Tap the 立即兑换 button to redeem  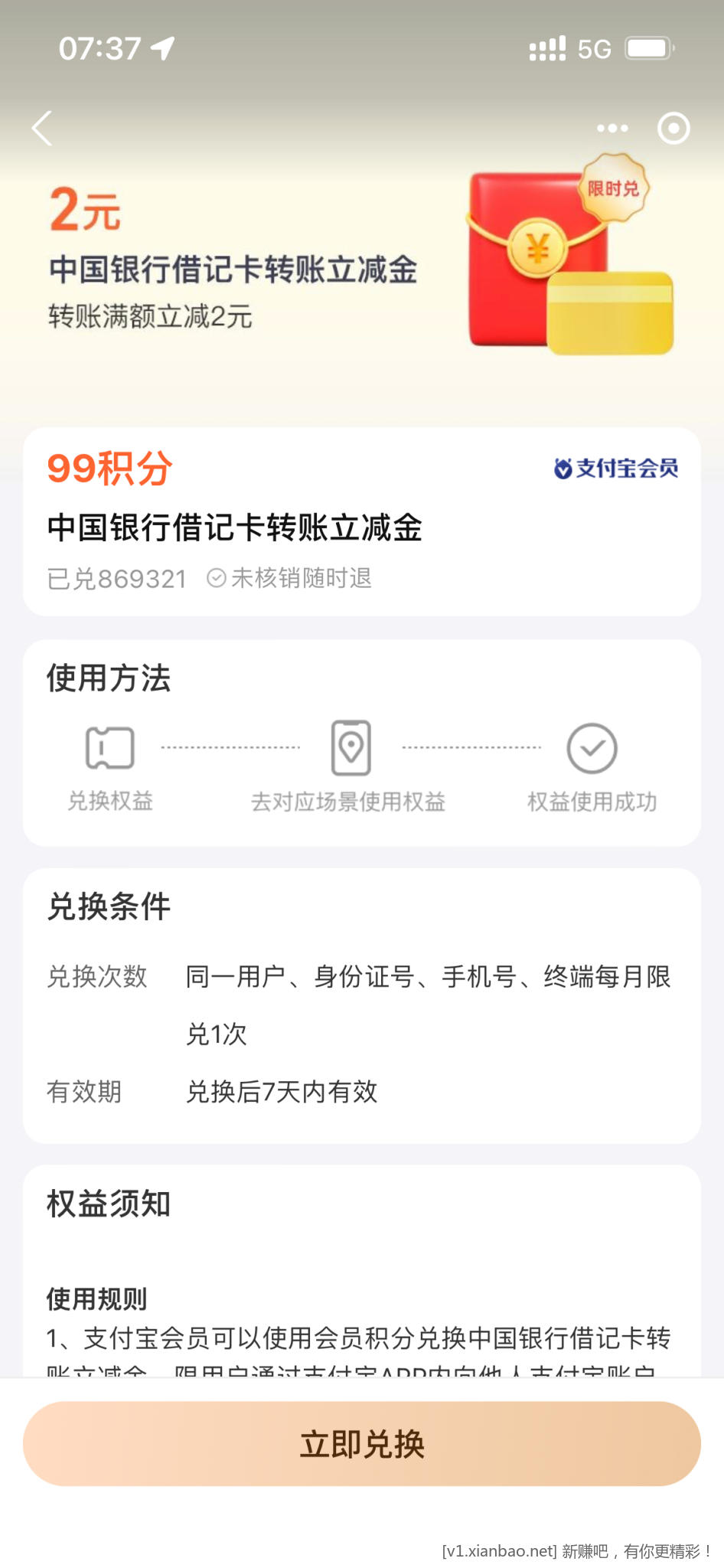tap(362, 1443)
